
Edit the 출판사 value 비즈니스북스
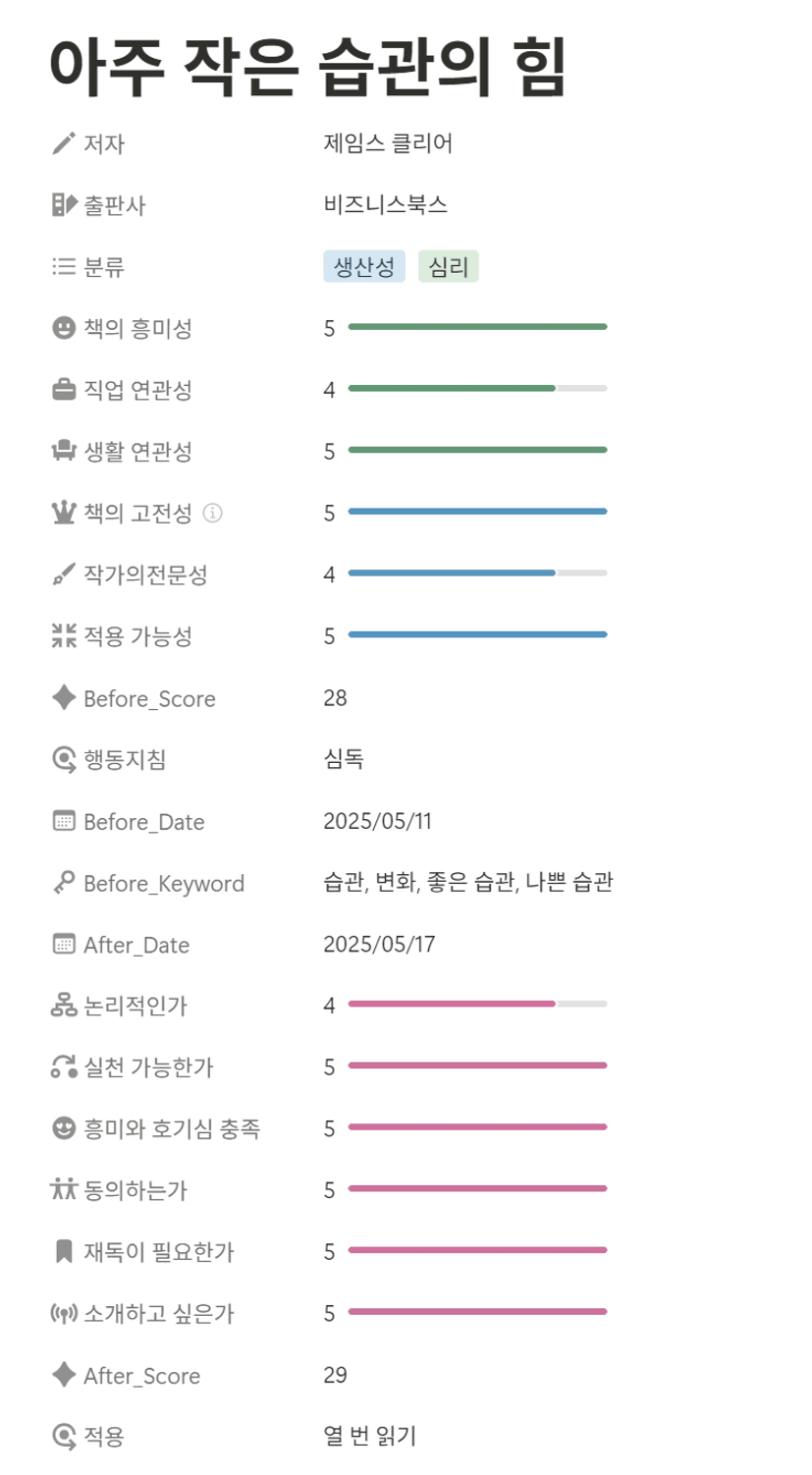(x=385, y=205)
